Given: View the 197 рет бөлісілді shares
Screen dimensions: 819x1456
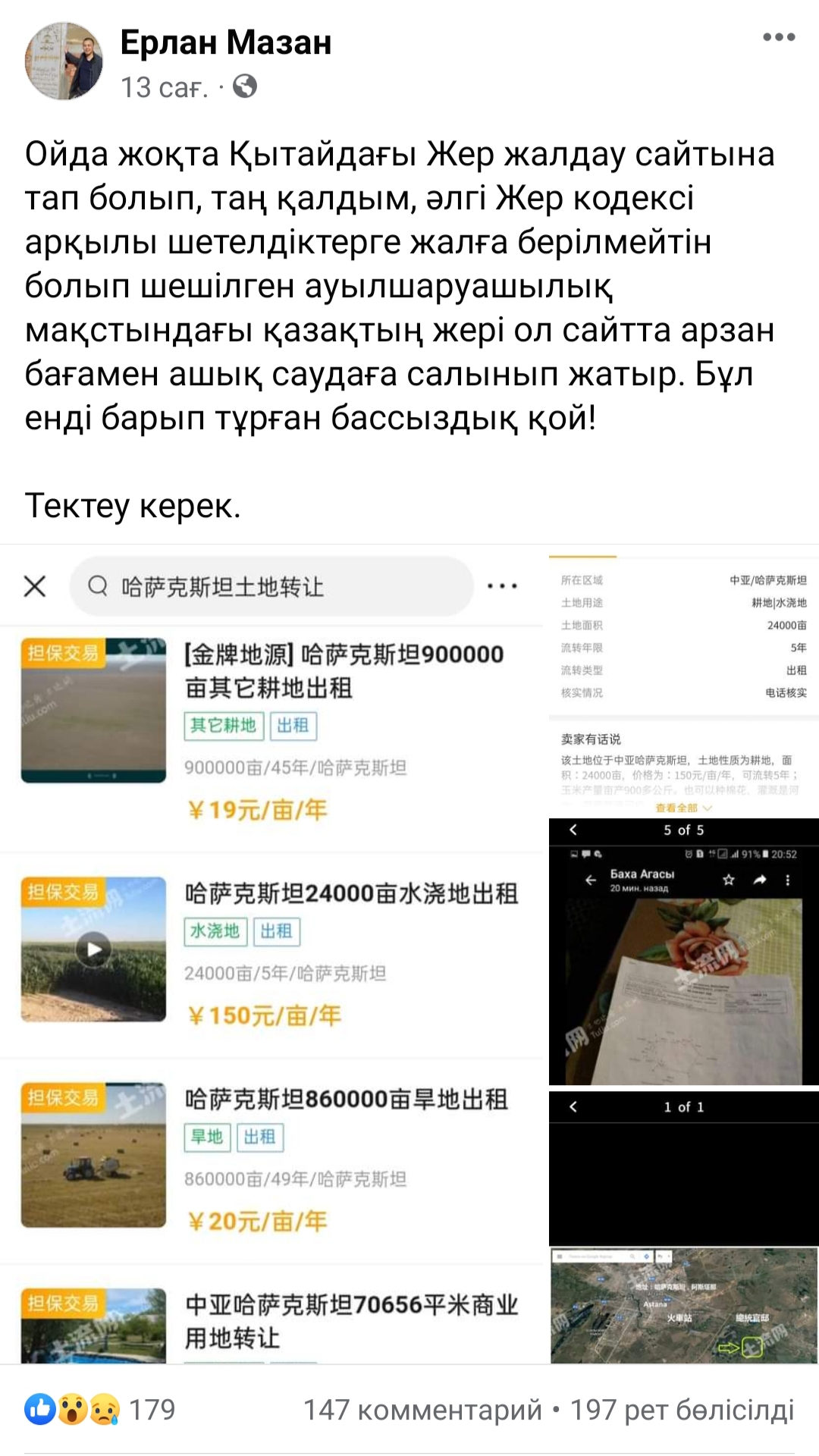Looking at the screenshot, I should pyautogui.click(x=682, y=1410).
